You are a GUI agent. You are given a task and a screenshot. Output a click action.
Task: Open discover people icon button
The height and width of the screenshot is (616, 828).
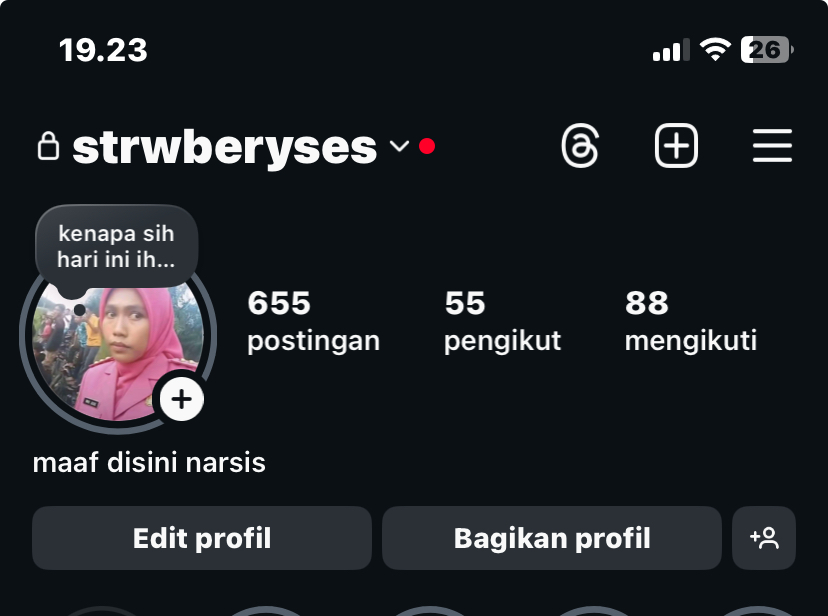click(x=764, y=538)
